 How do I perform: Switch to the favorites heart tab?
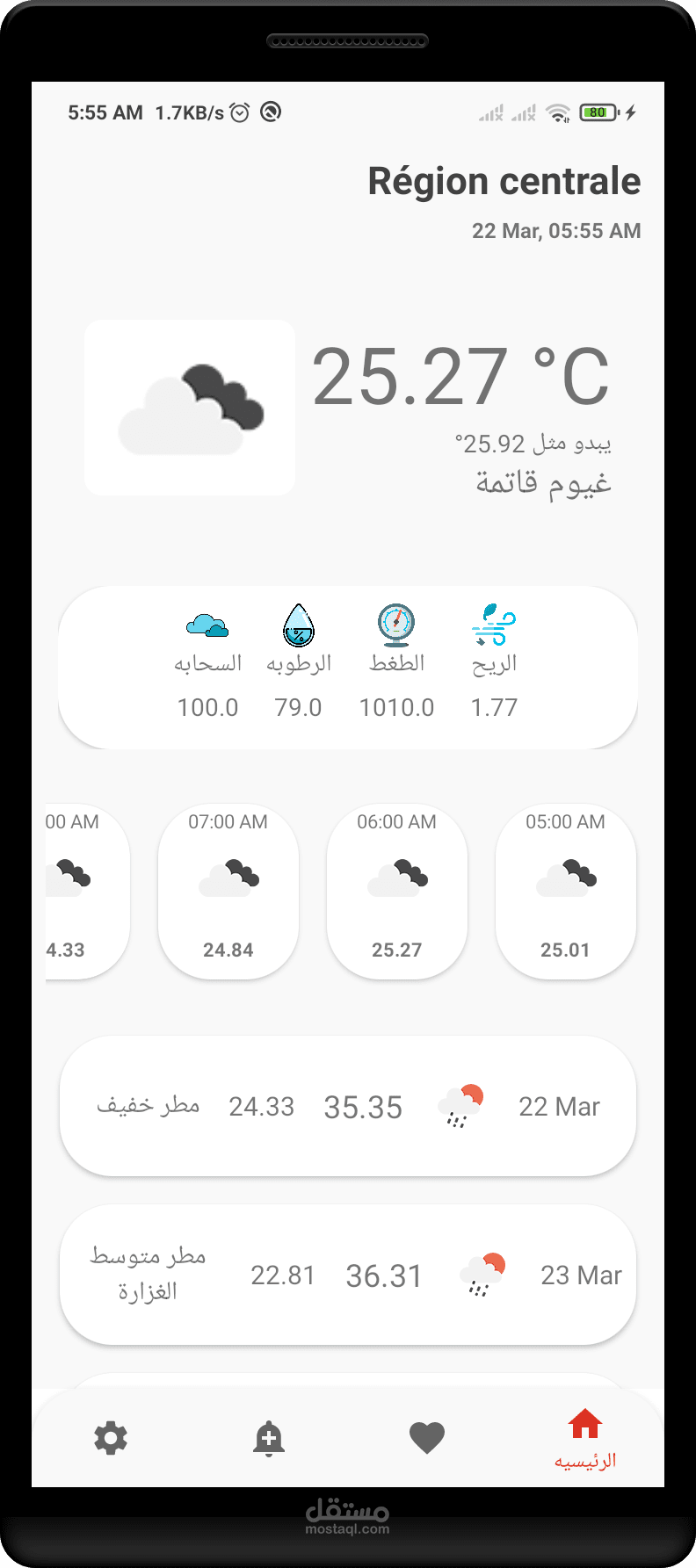(427, 1438)
